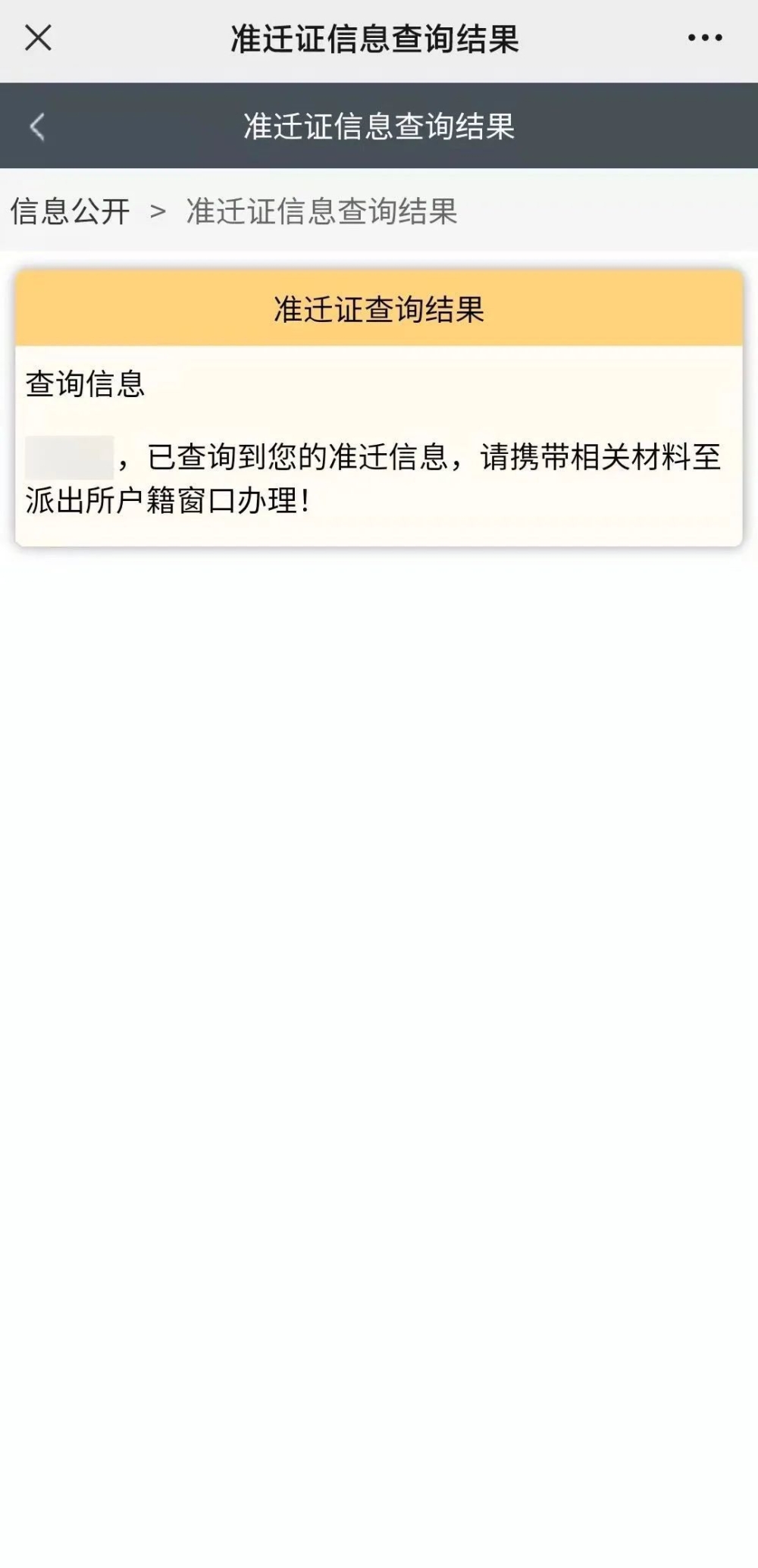Close the webview with the X icon
The height and width of the screenshot is (1568, 758).
pyautogui.click(x=38, y=37)
